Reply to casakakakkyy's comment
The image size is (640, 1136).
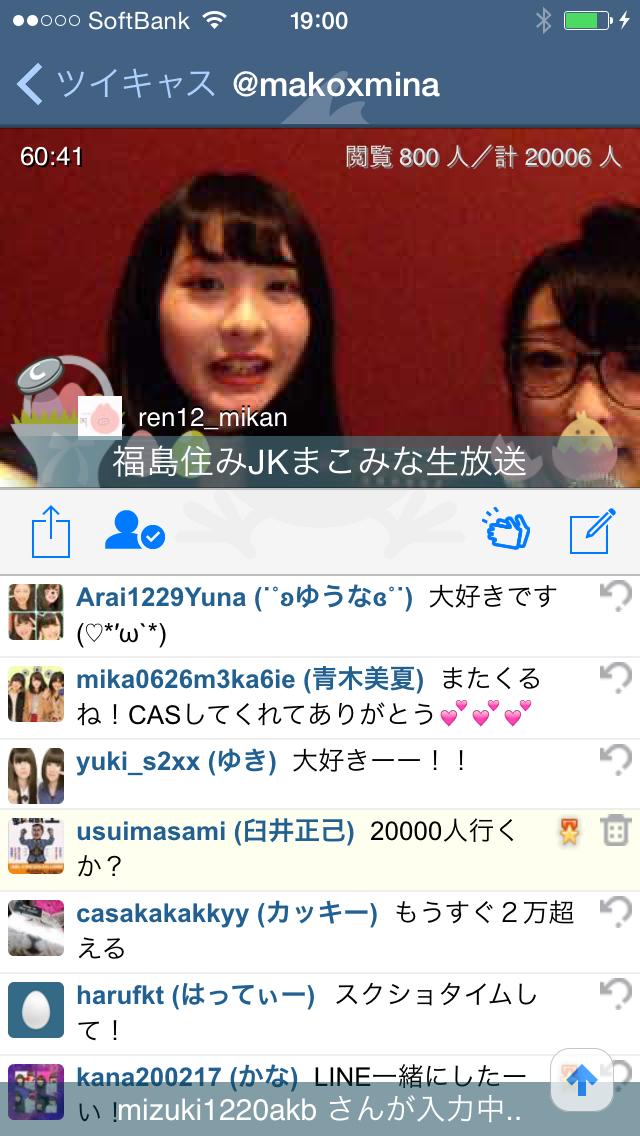click(615, 912)
